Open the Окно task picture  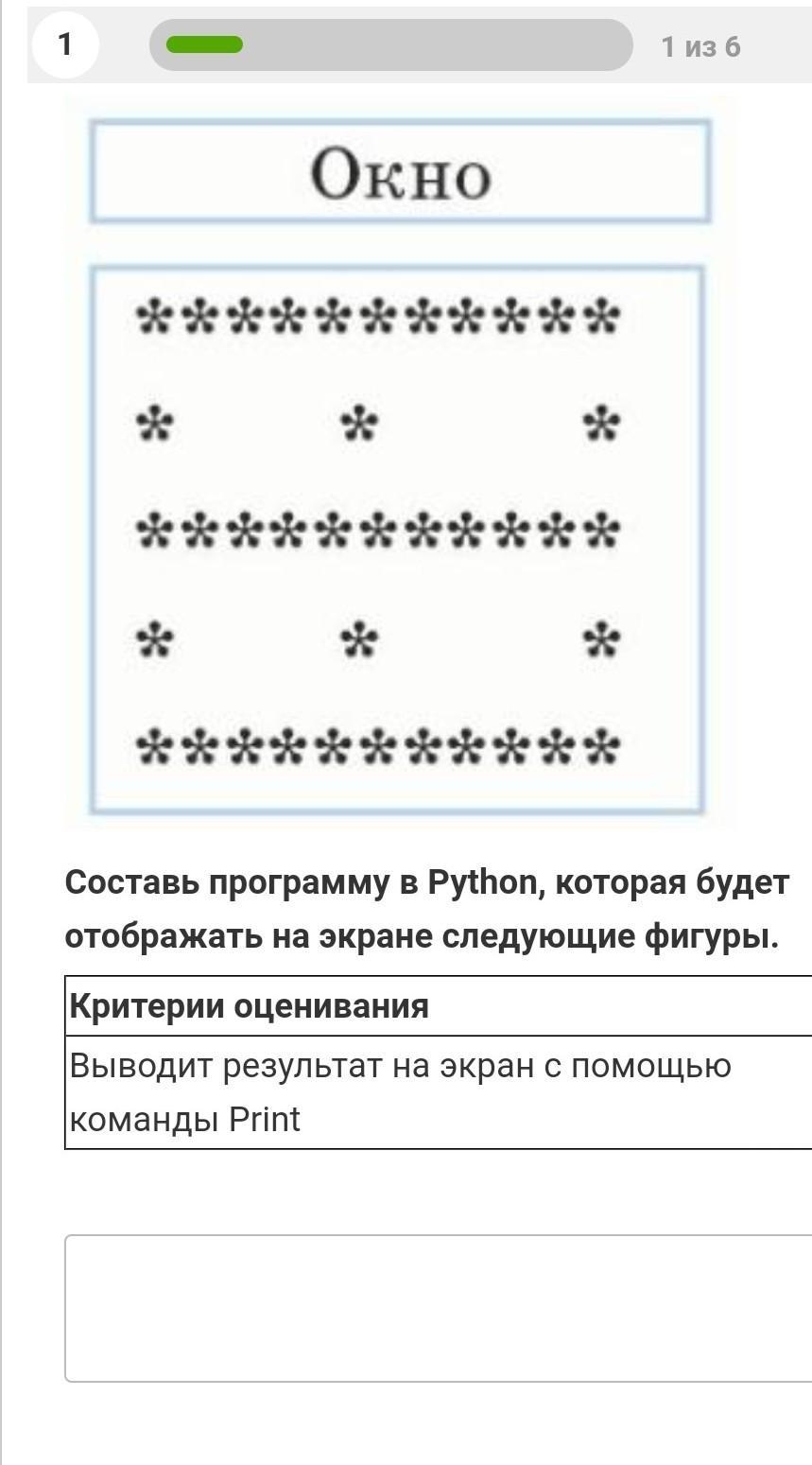398,462
